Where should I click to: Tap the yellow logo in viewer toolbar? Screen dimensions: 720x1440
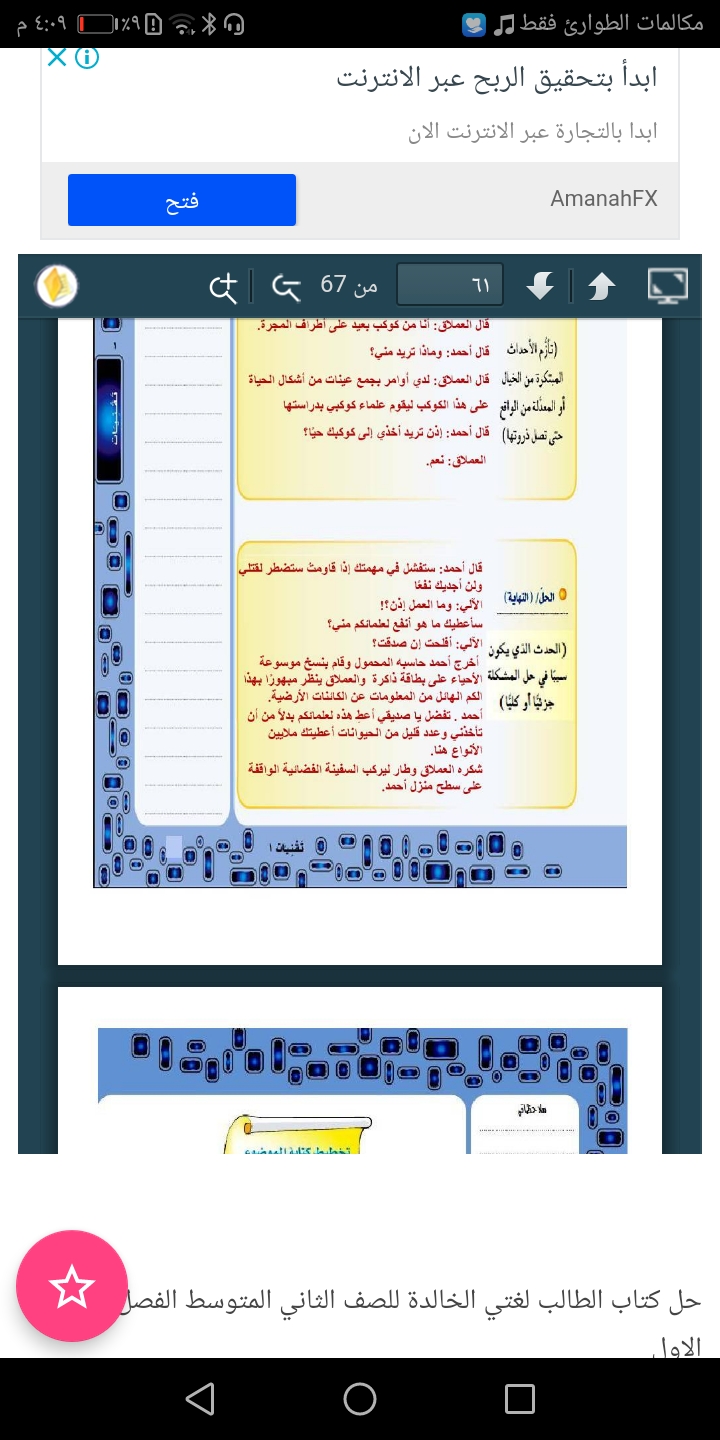(x=57, y=287)
